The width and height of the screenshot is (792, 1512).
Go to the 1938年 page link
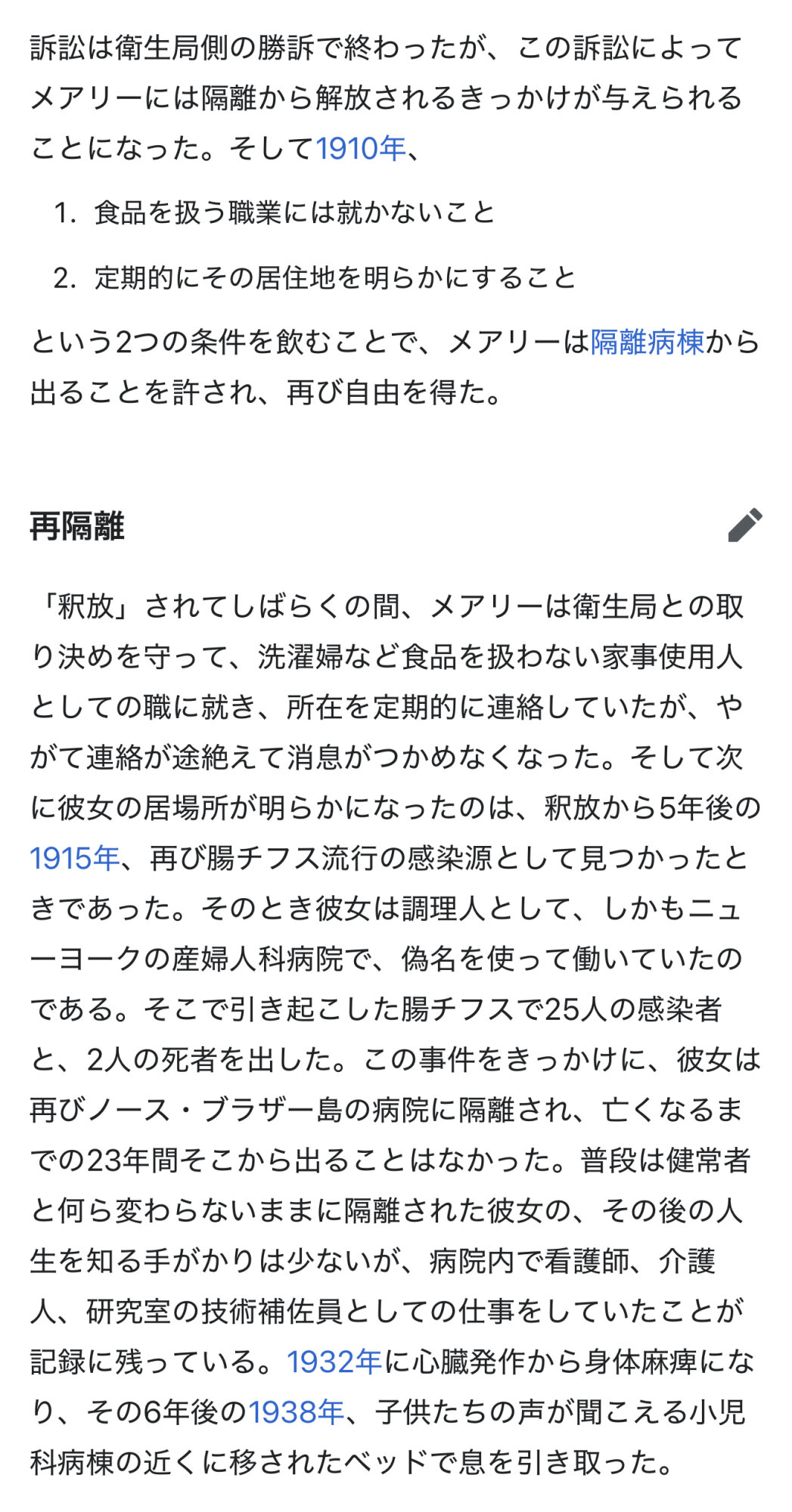(297, 1411)
